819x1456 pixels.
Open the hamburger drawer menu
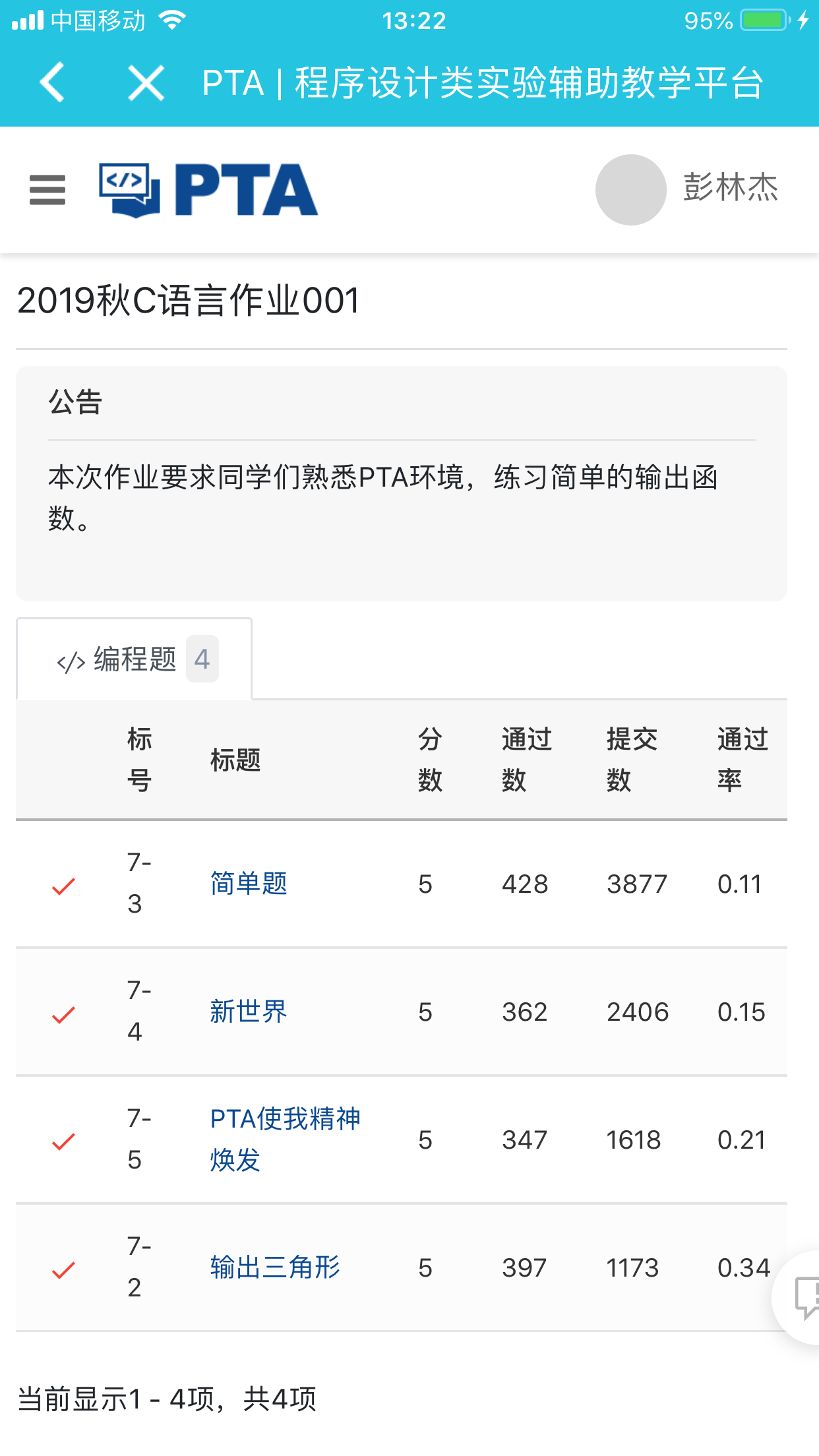pyautogui.click(x=47, y=190)
